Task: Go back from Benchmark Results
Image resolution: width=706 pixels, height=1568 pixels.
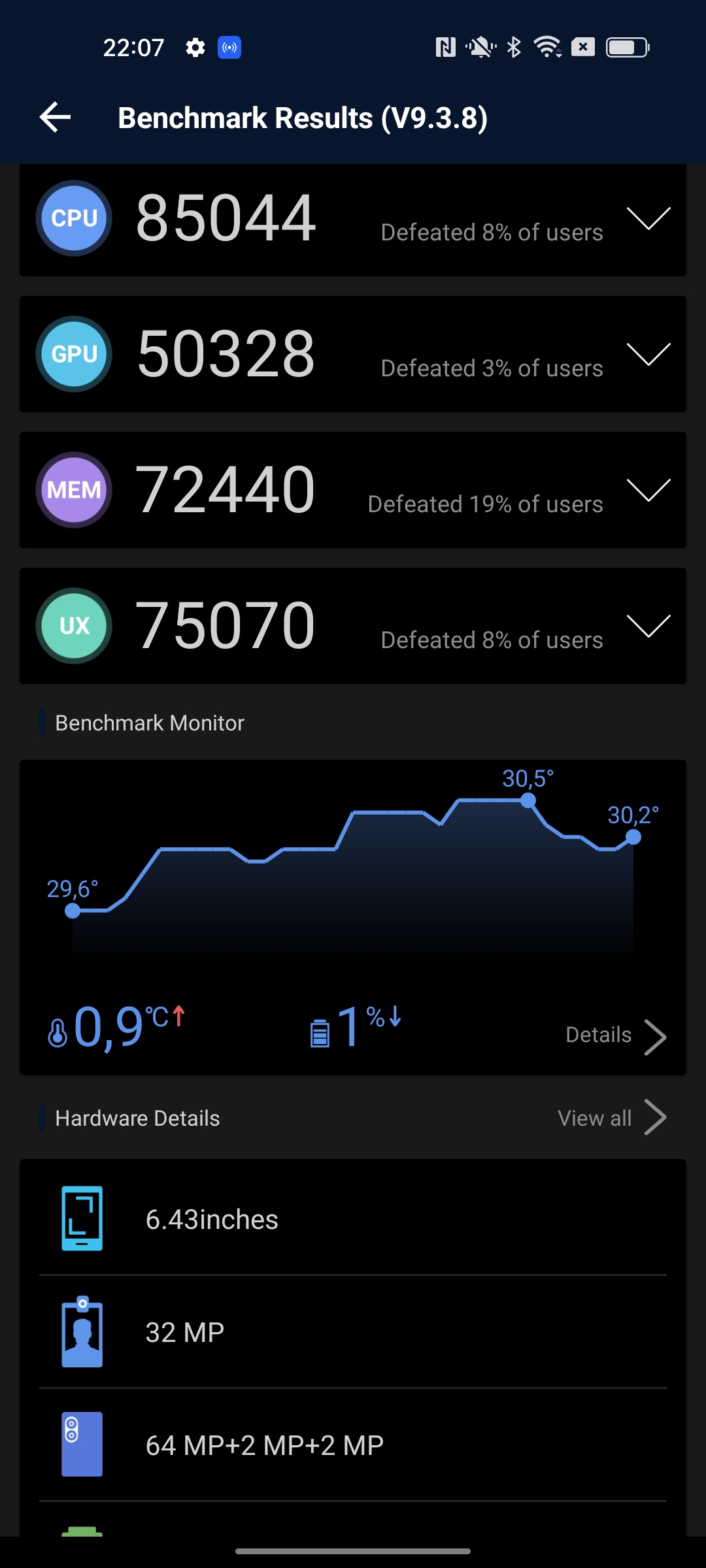Action: (56, 118)
